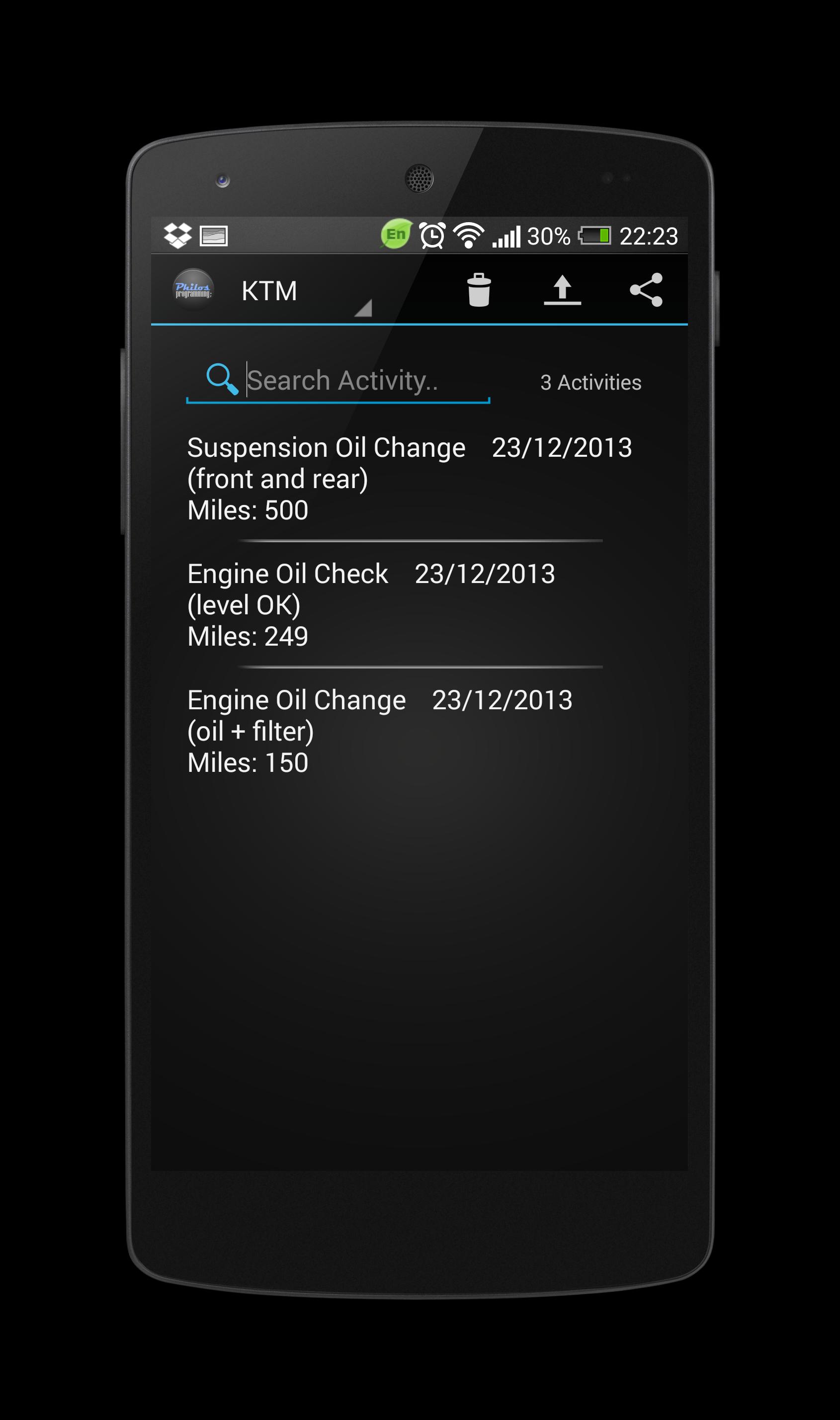Tap the upload arrow icon

pos(562,290)
